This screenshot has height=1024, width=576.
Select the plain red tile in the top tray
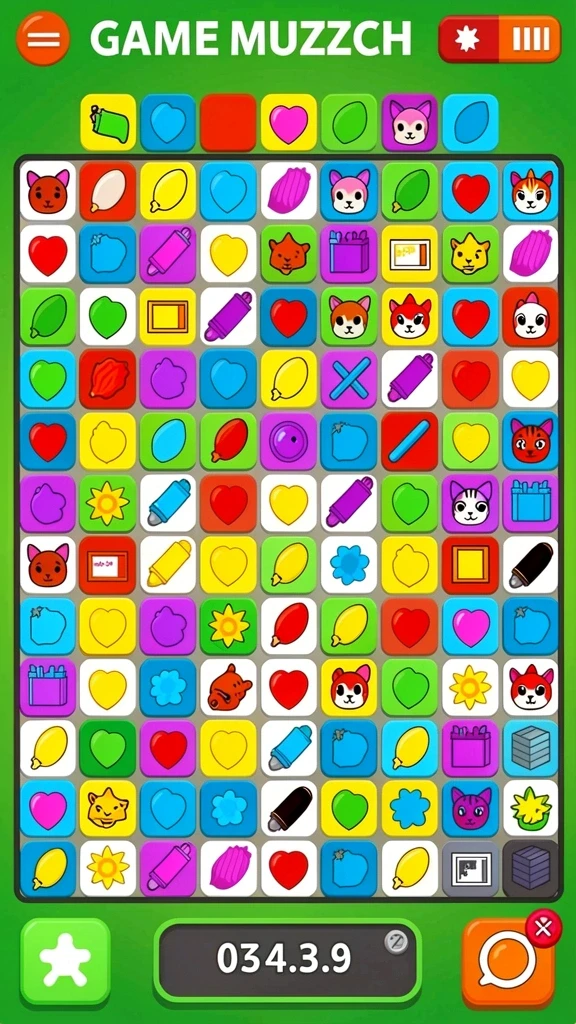pos(229,122)
